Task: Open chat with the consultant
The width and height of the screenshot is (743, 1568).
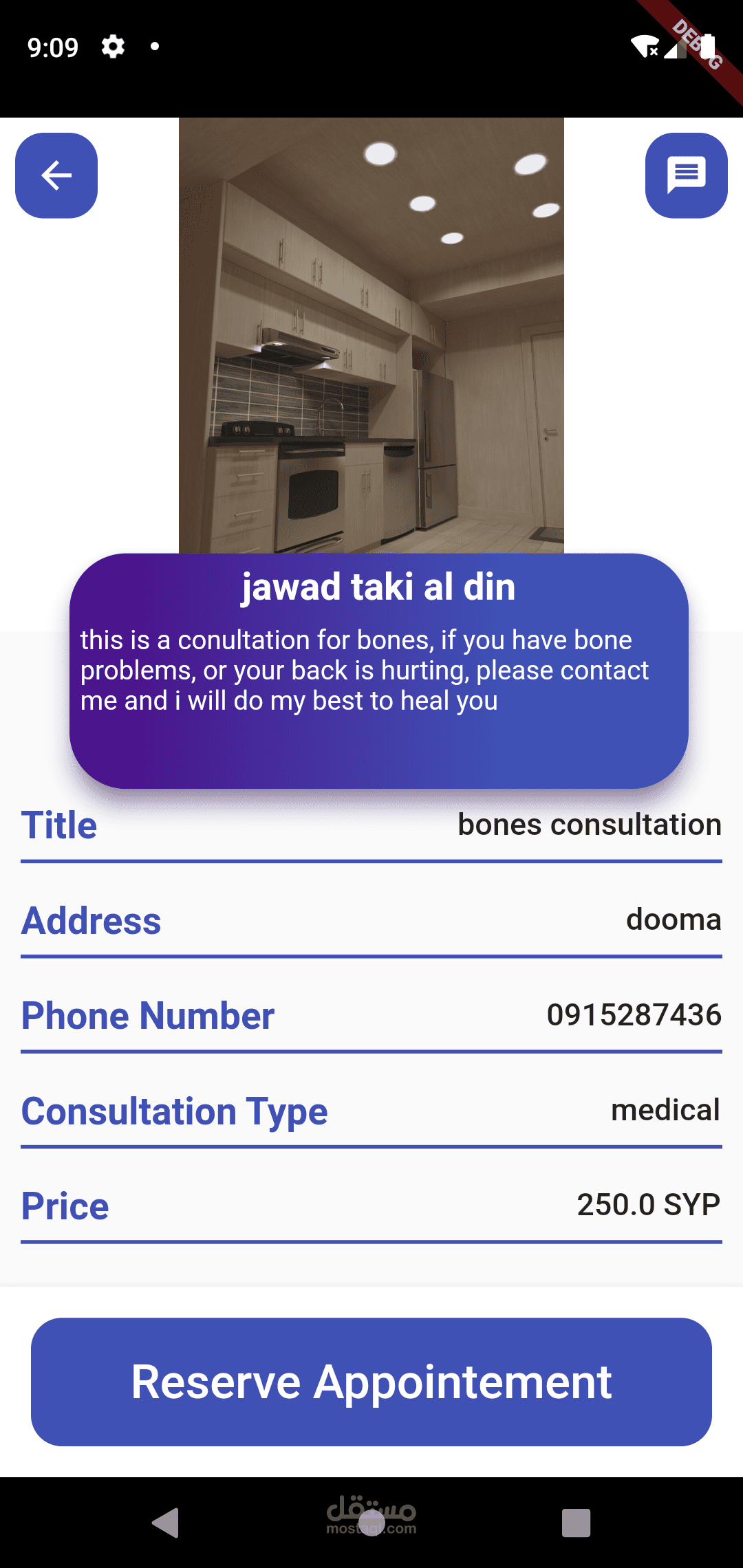Action: tap(686, 175)
